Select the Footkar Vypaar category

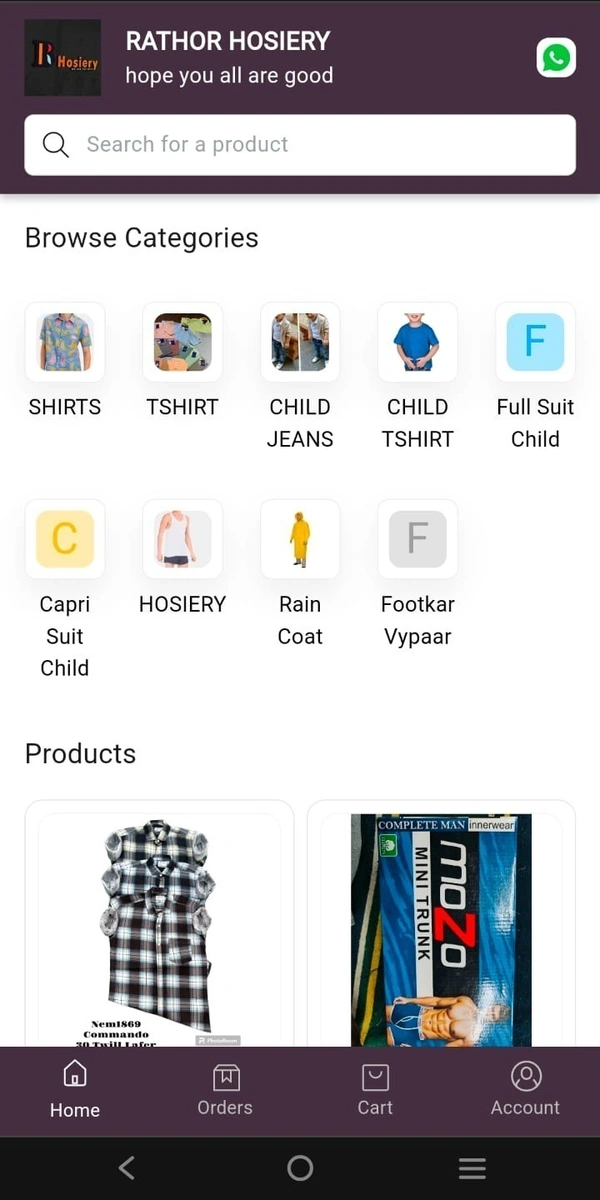[x=417, y=540]
